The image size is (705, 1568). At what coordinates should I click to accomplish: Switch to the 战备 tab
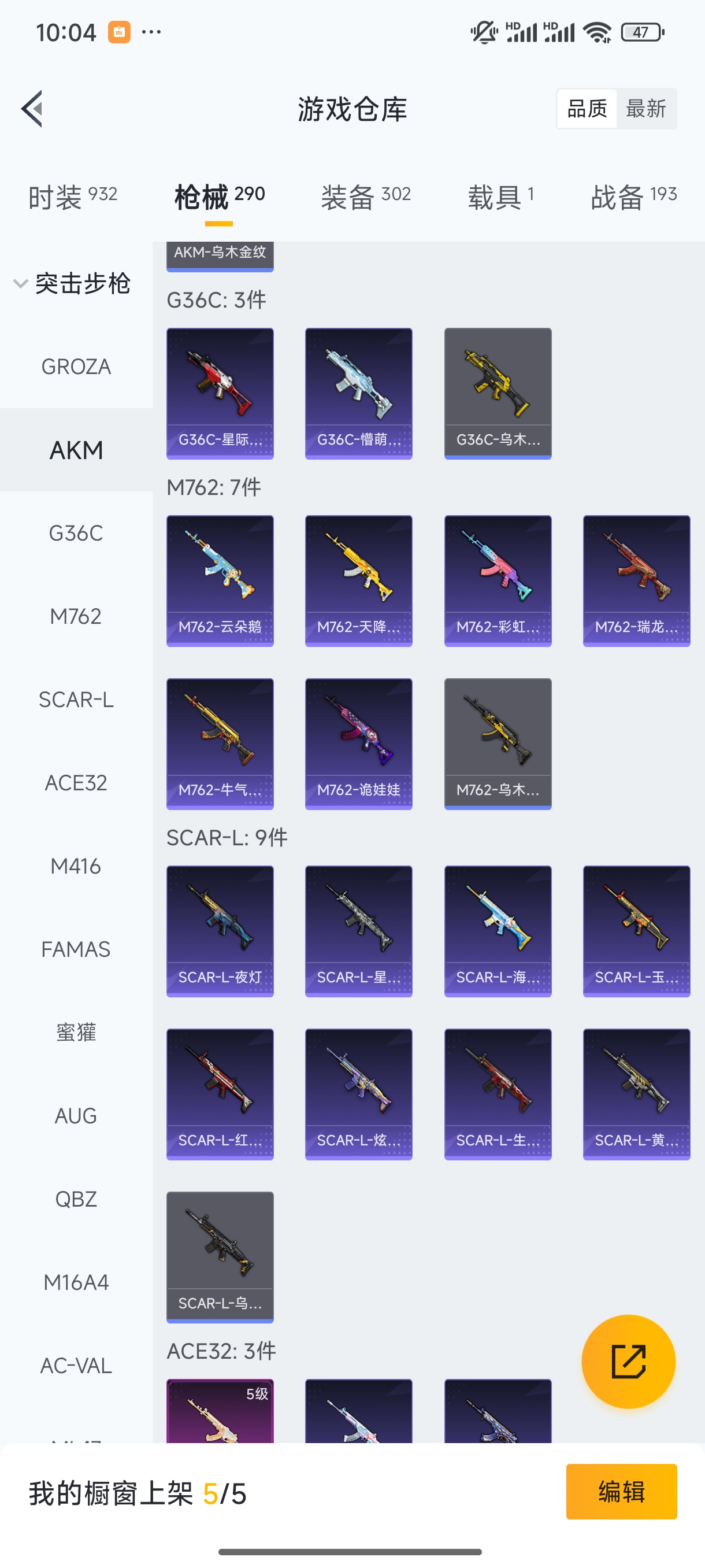tap(633, 197)
